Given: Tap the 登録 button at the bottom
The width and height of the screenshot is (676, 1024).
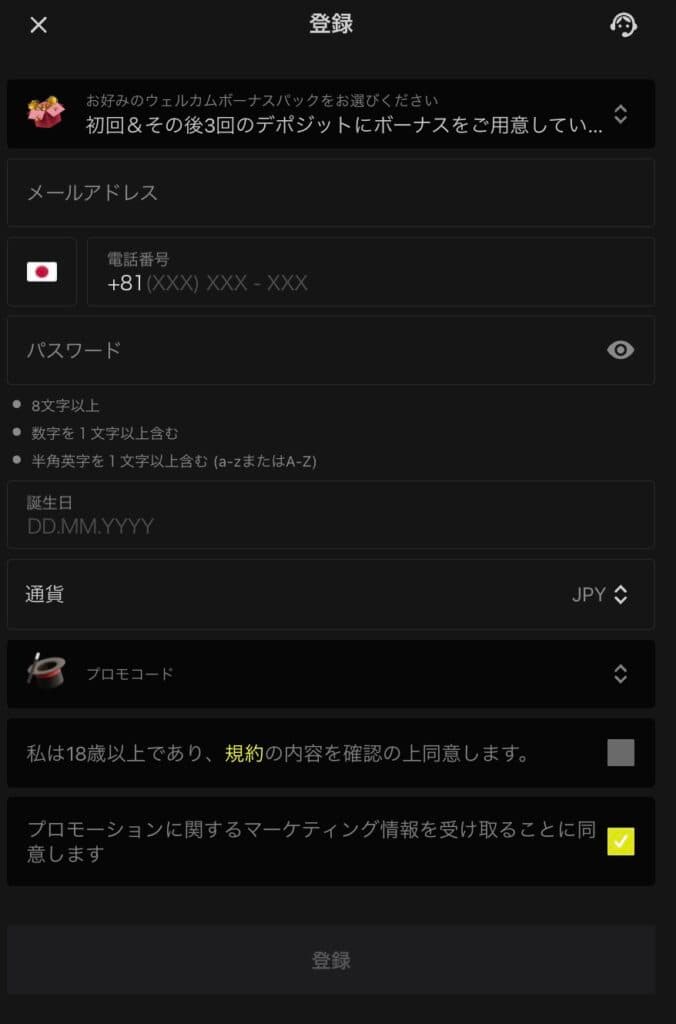Looking at the screenshot, I should click(330, 960).
